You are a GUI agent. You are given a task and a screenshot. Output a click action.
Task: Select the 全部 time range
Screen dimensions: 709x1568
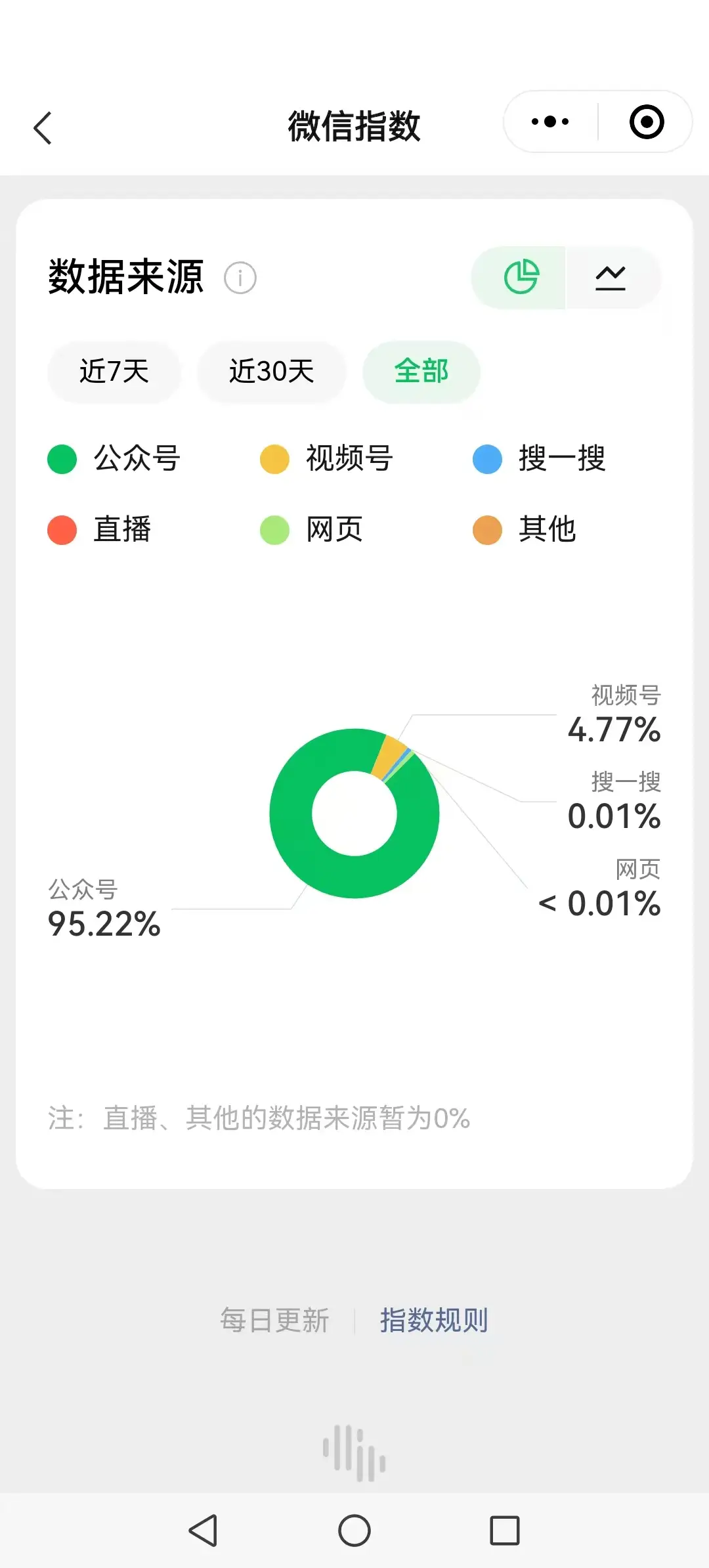421,372
